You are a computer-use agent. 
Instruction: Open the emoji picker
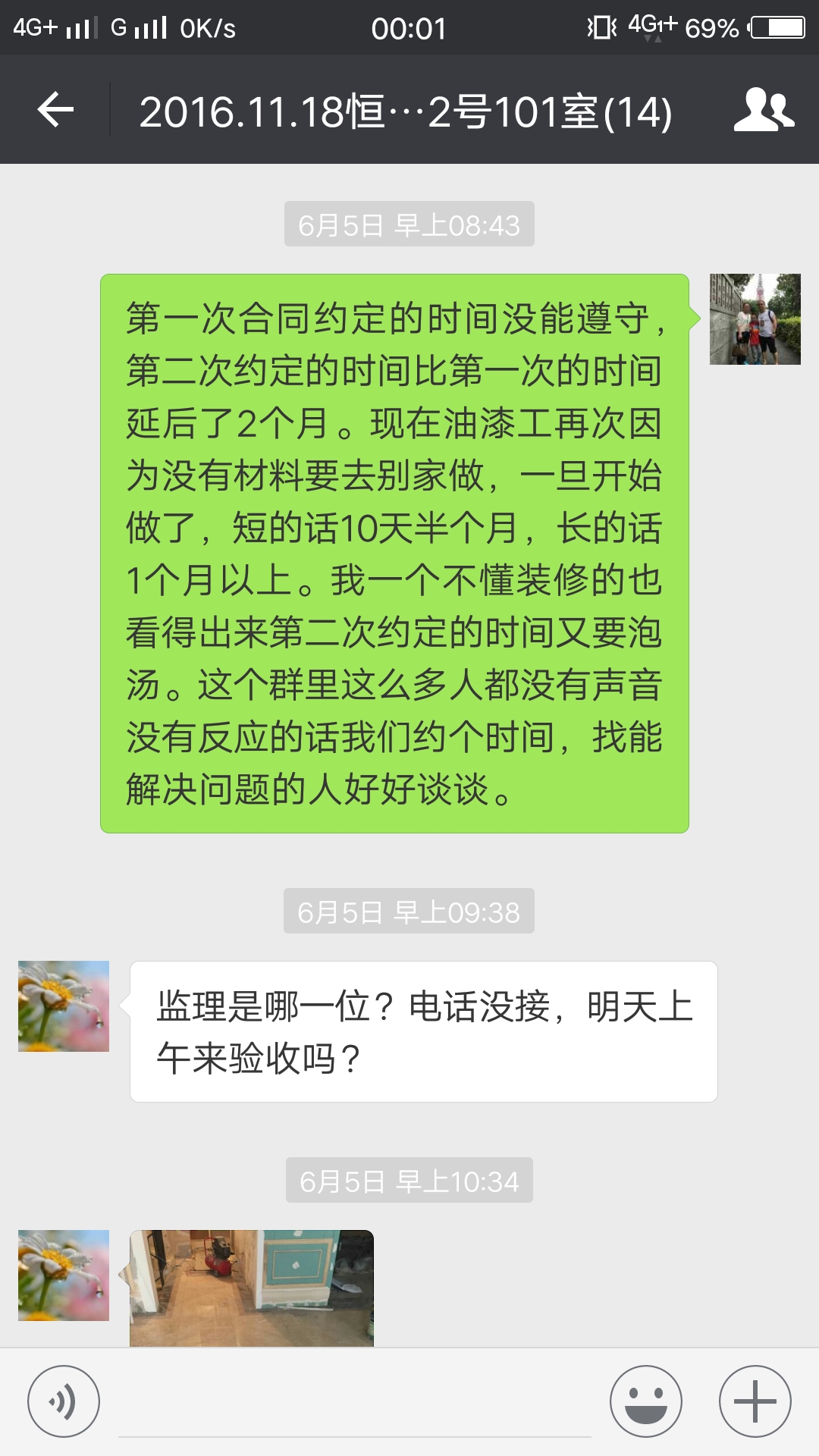coord(646,1401)
